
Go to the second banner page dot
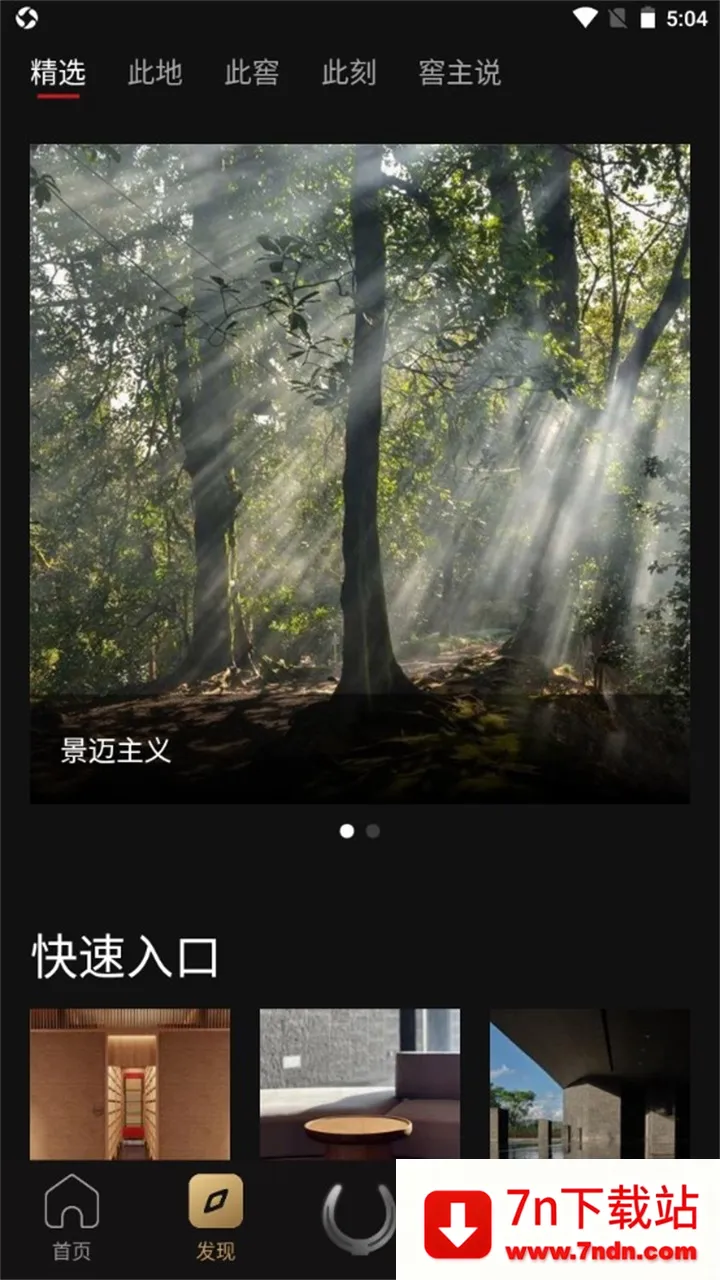coord(373,831)
